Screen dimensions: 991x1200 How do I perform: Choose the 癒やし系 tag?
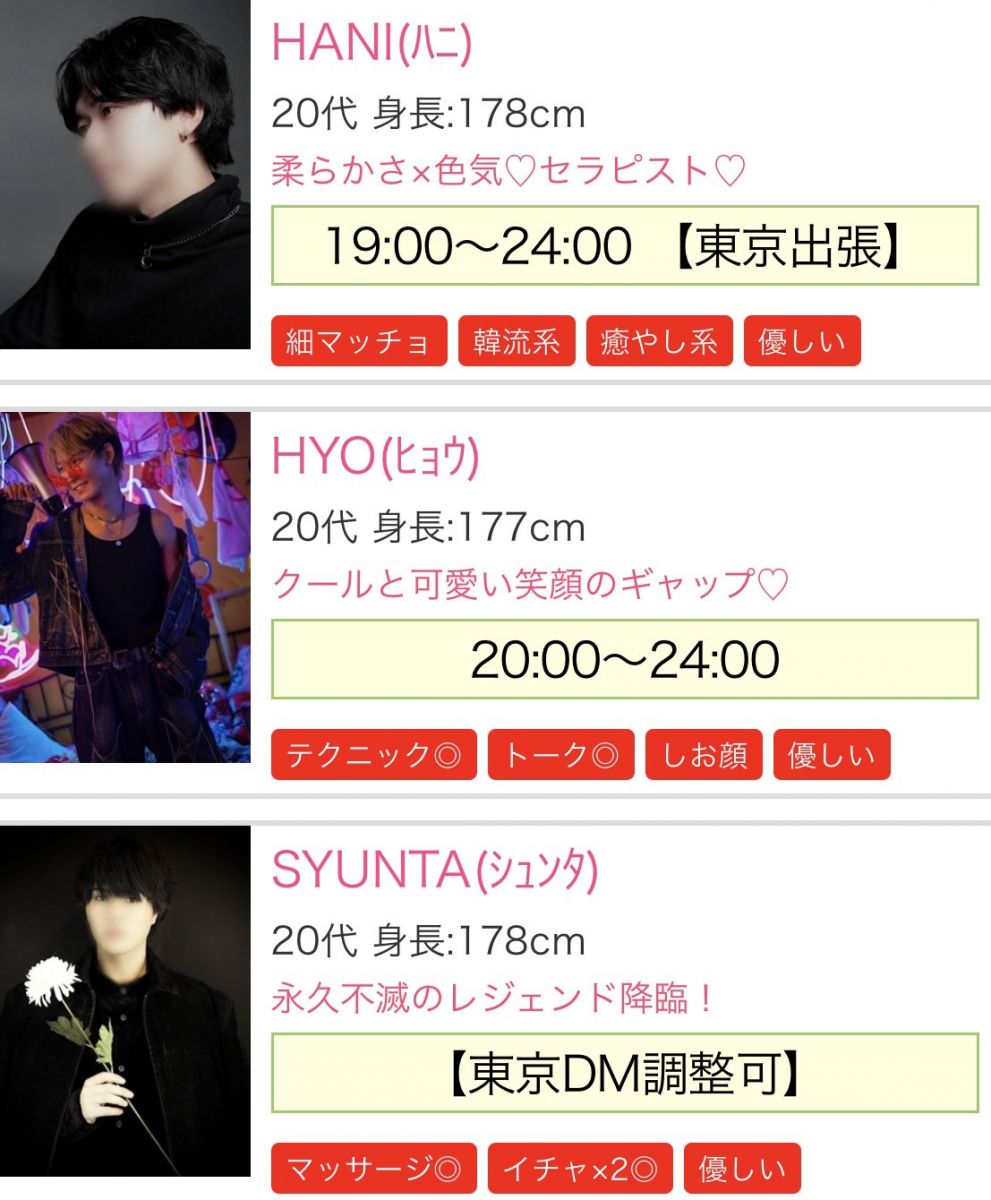659,342
